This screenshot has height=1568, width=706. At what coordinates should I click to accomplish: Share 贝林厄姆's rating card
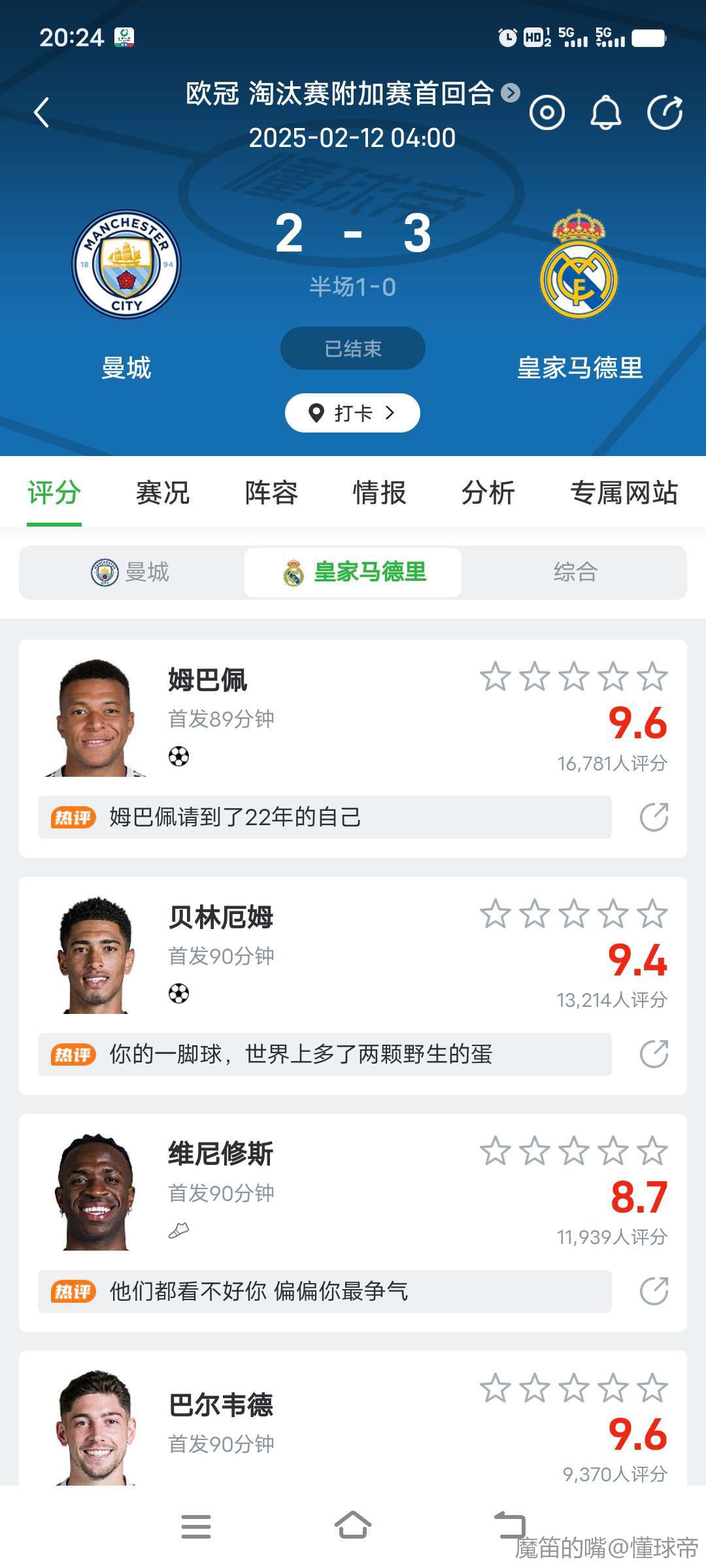[x=654, y=1054]
